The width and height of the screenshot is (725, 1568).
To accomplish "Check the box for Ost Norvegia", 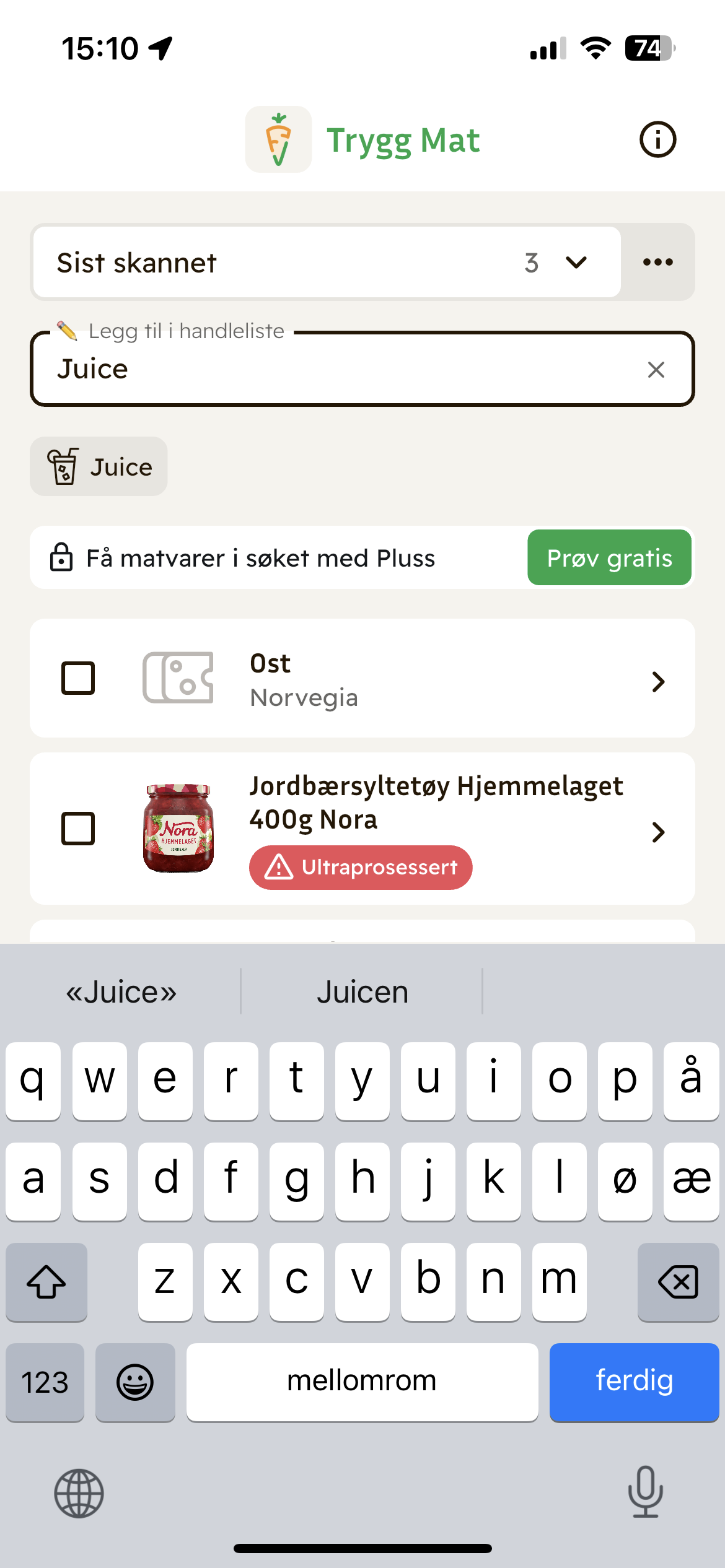I will click(x=78, y=678).
